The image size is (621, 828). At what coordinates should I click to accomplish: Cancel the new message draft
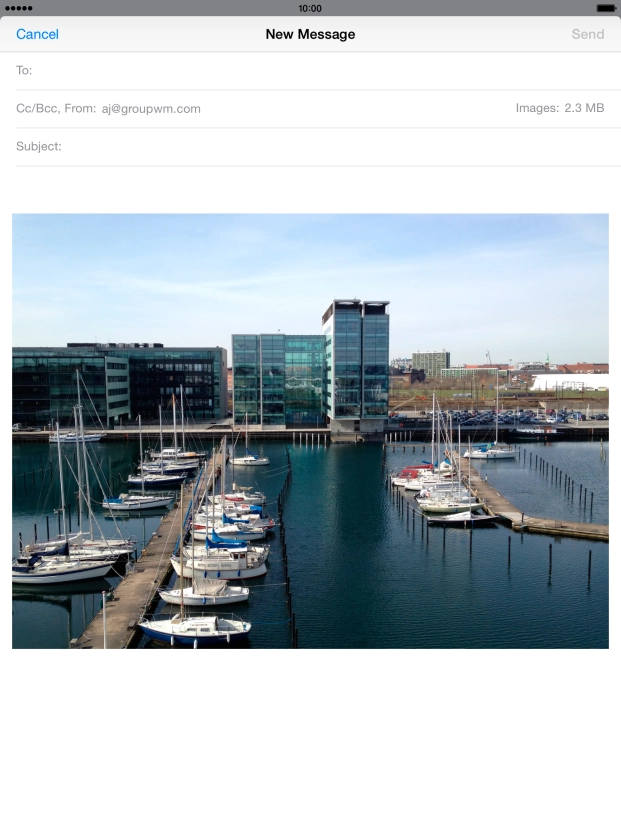pos(37,34)
